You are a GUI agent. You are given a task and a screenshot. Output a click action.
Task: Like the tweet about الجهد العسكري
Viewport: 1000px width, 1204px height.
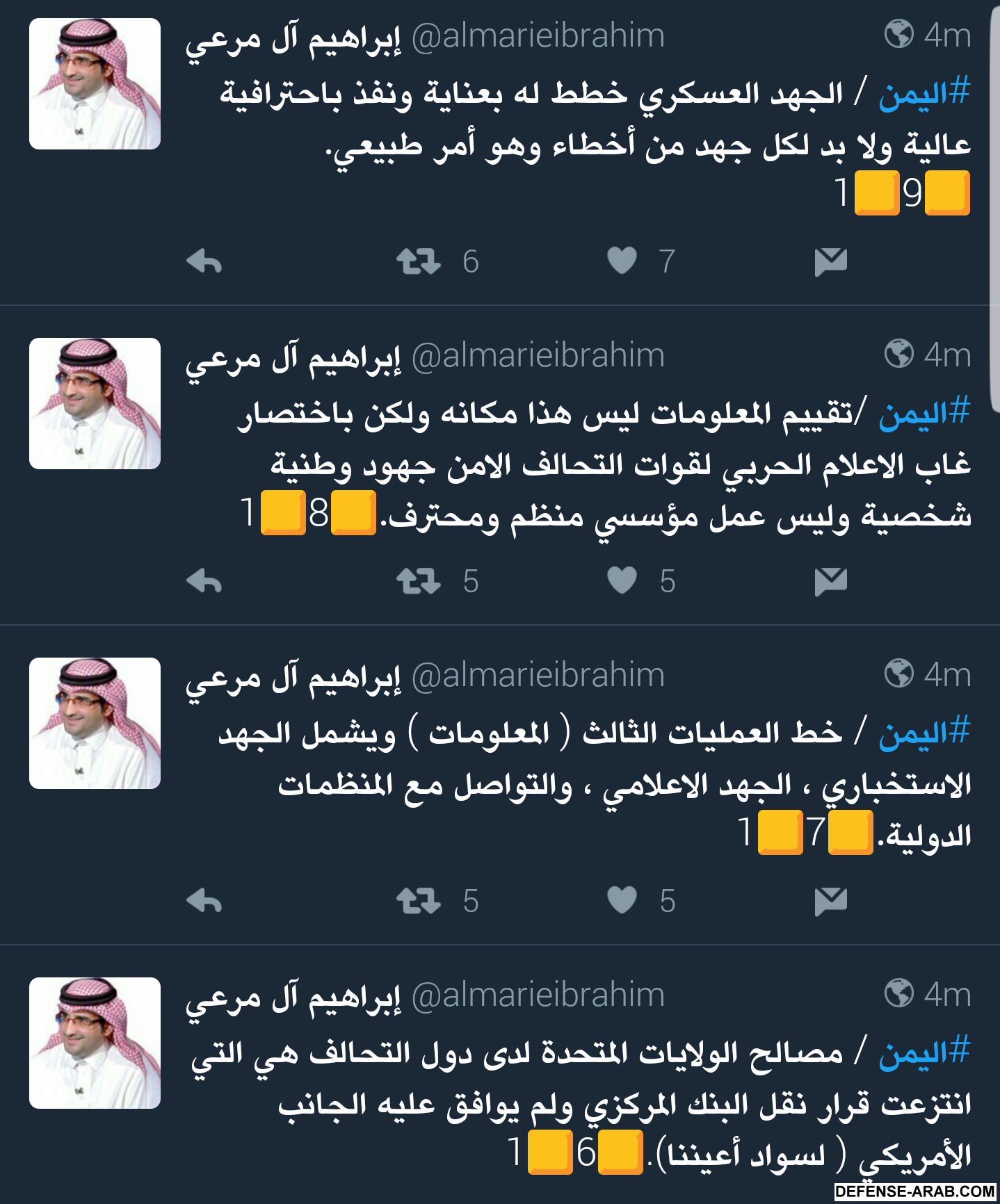[x=622, y=261]
